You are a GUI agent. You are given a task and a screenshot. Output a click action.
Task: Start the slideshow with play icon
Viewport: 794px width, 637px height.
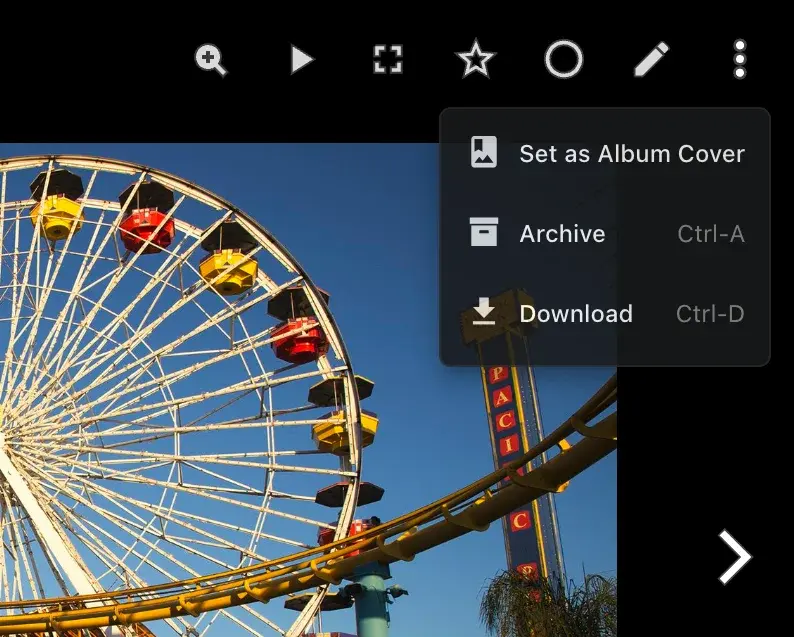coord(300,60)
